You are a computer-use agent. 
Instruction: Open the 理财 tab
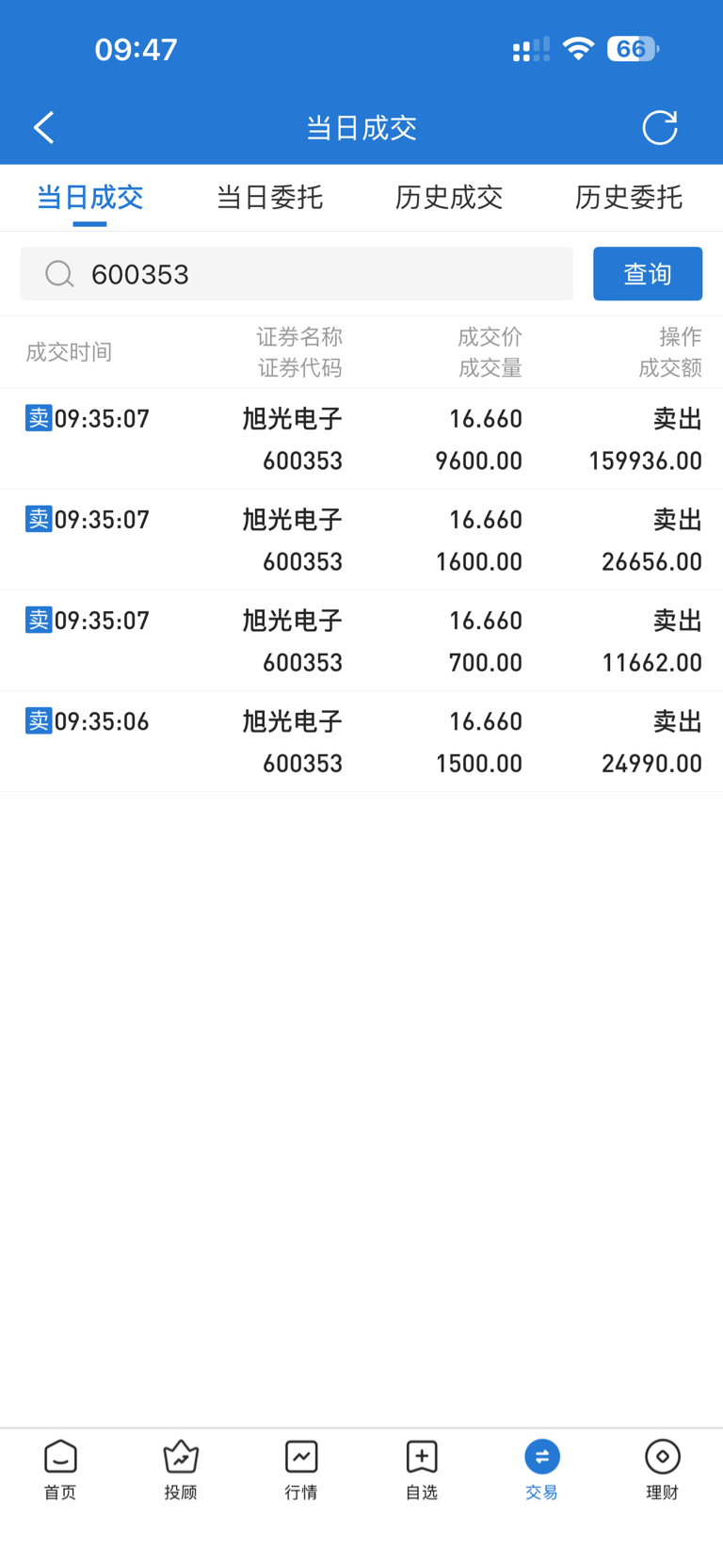(x=663, y=1469)
